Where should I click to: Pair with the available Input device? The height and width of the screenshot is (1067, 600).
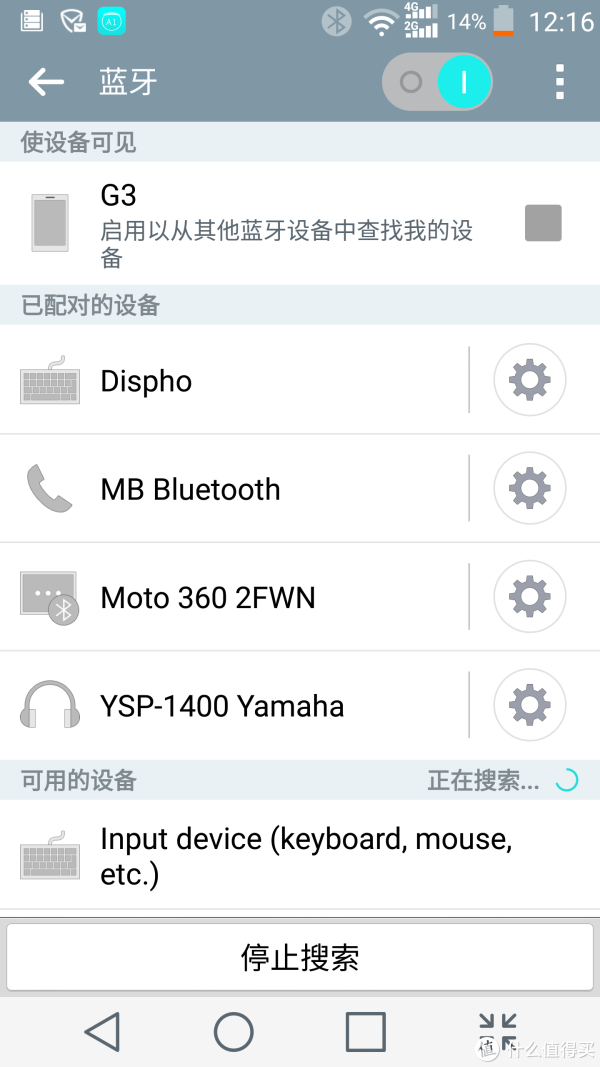(x=300, y=855)
